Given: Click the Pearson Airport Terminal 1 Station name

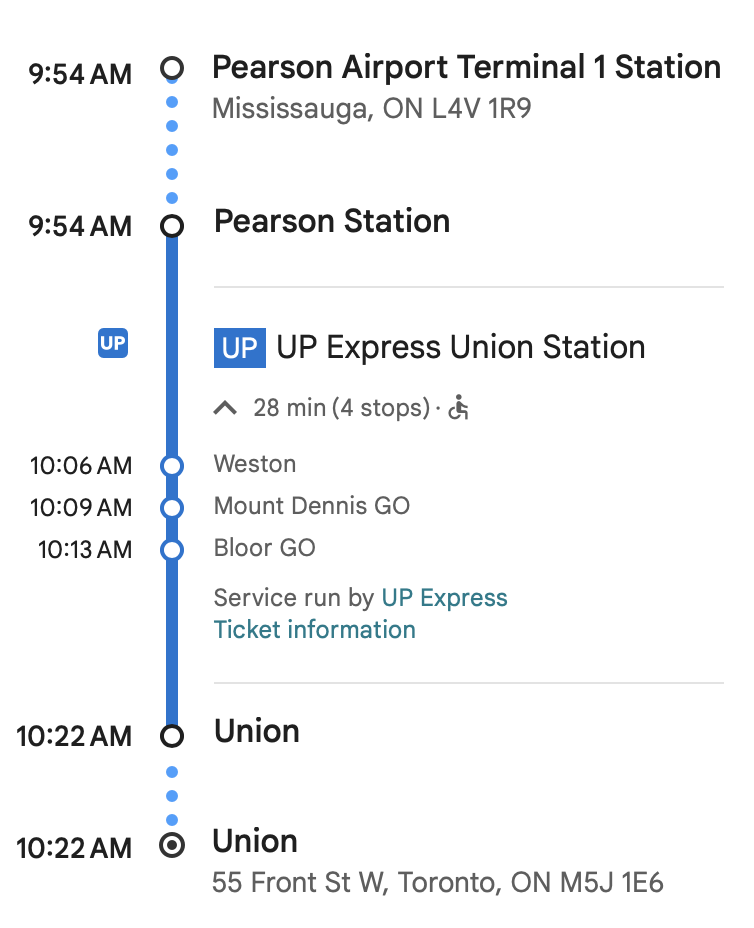Looking at the screenshot, I should tap(466, 67).
